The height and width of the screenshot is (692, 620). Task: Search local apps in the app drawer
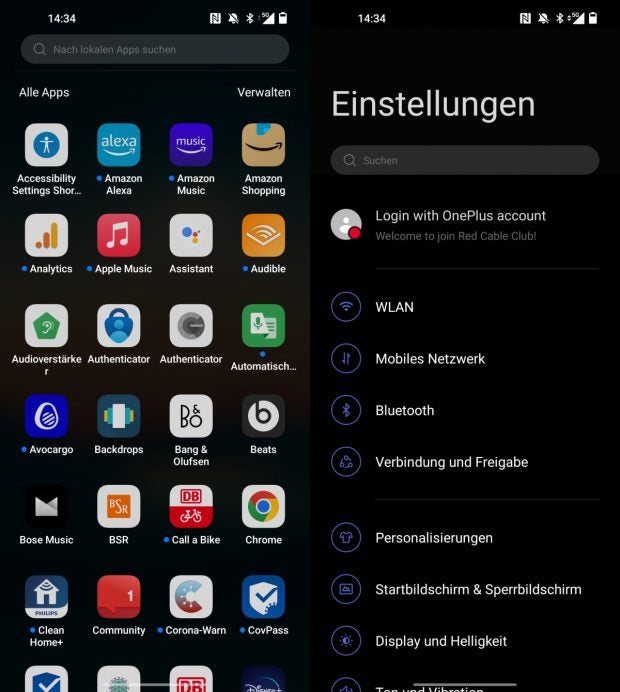[x=155, y=49]
